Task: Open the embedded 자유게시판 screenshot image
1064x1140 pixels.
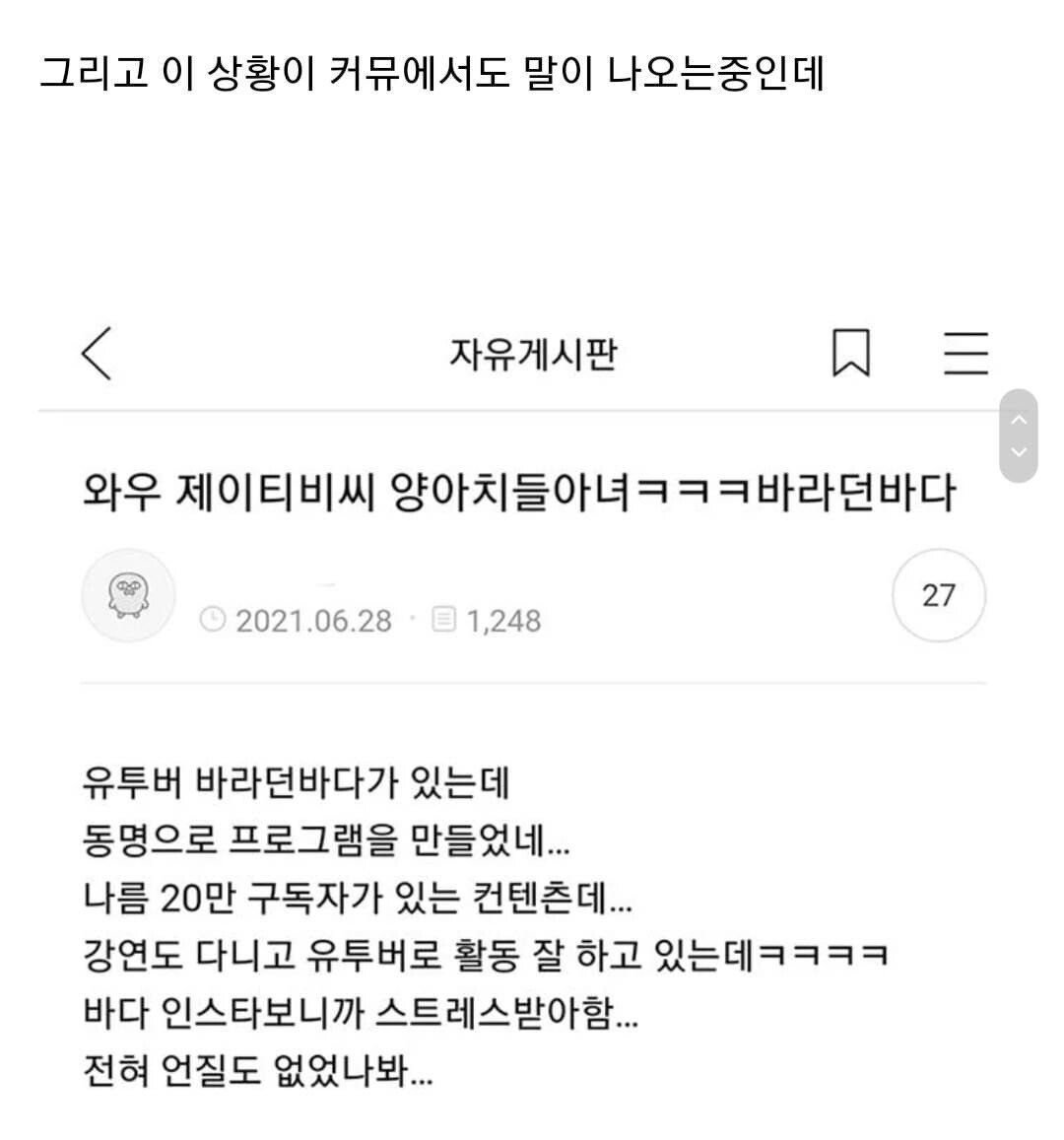Action: (532, 709)
